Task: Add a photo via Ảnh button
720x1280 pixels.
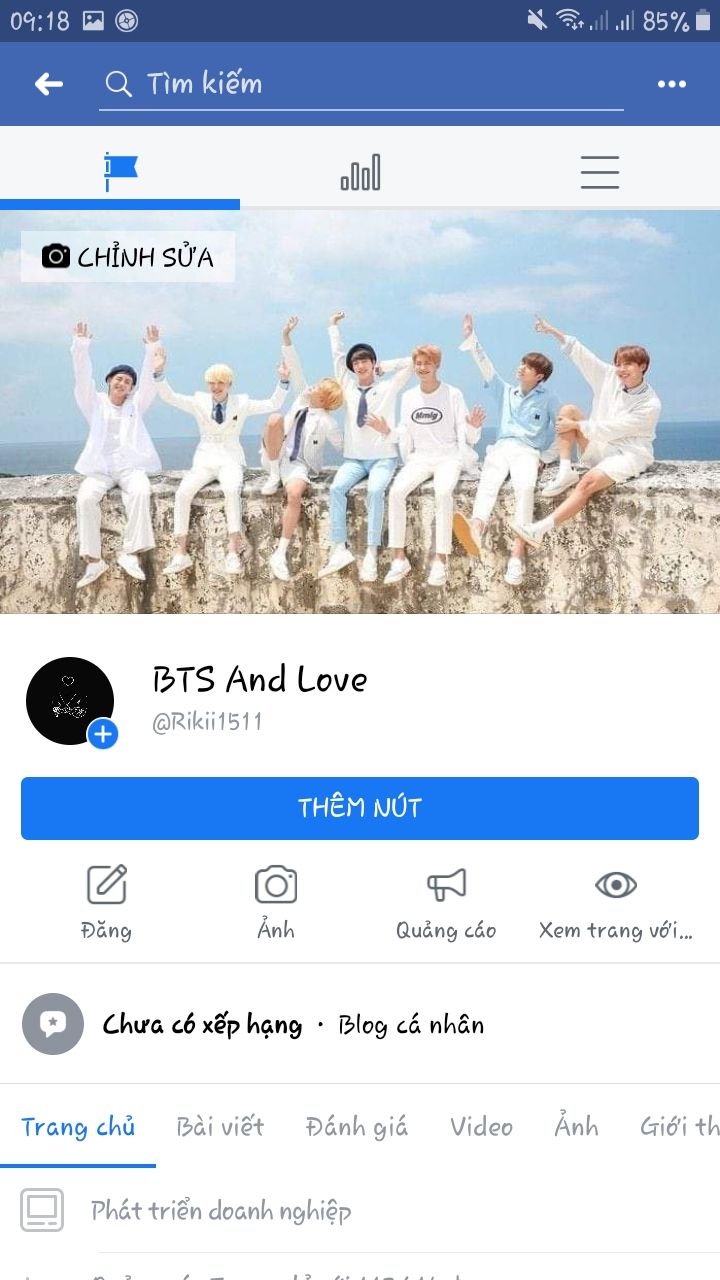Action: coord(276,902)
